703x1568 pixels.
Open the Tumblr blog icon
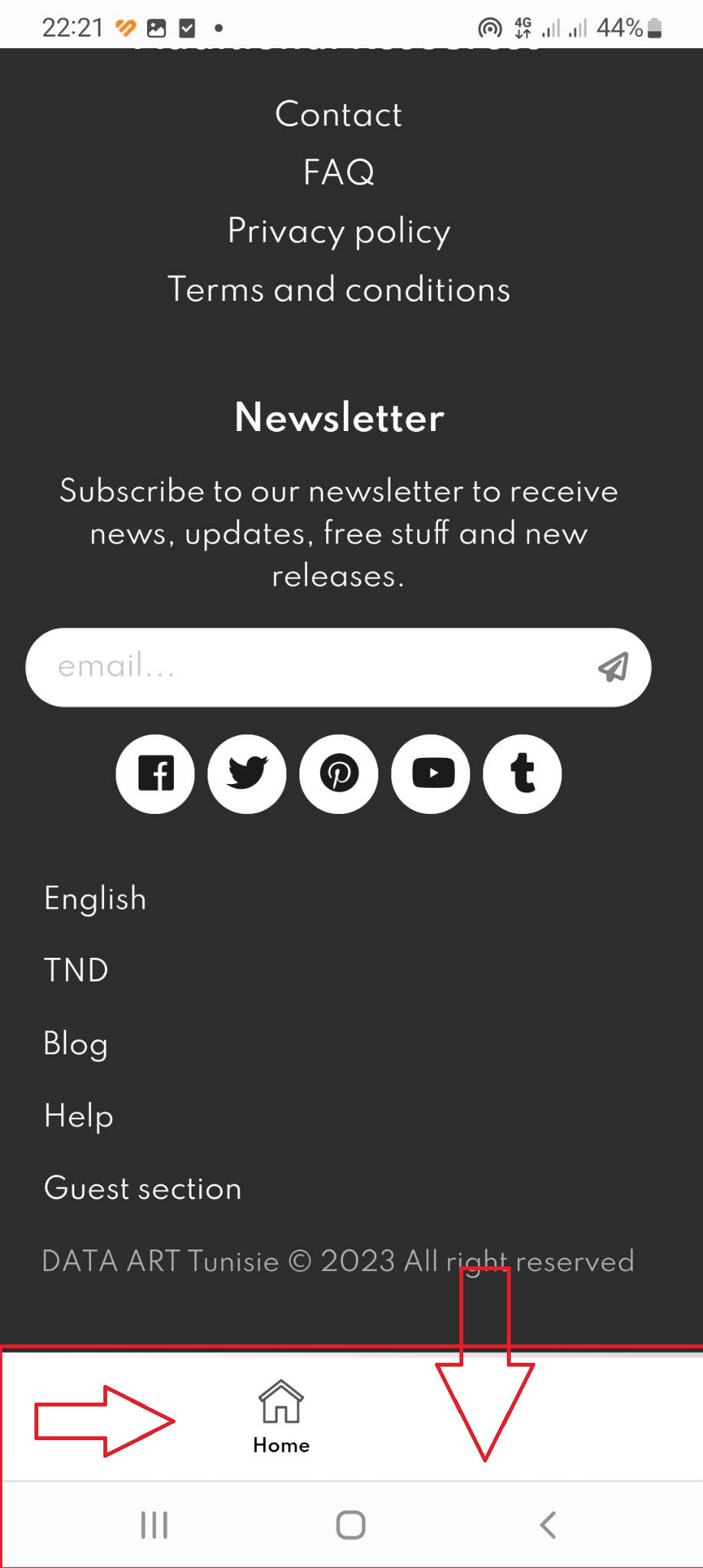tap(523, 774)
